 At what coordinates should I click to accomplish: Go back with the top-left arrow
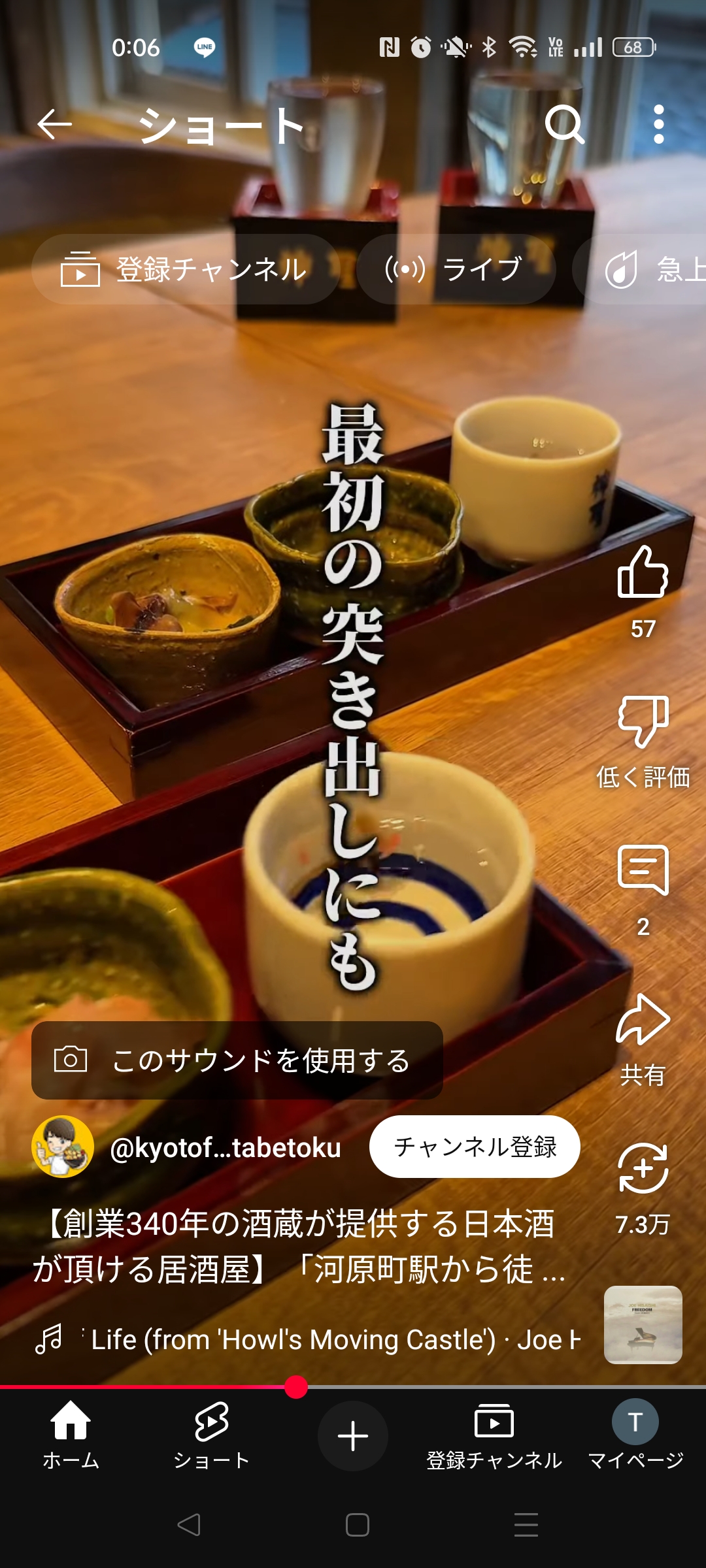click(x=55, y=124)
